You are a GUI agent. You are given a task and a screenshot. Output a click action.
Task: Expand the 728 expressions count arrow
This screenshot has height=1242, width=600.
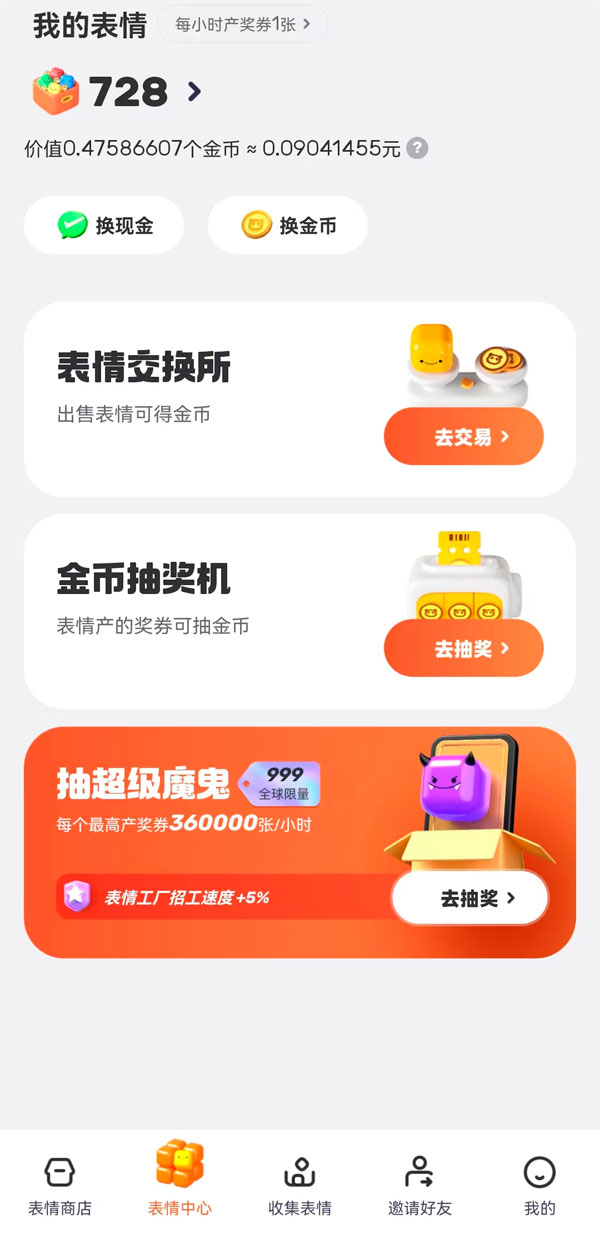click(194, 92)
